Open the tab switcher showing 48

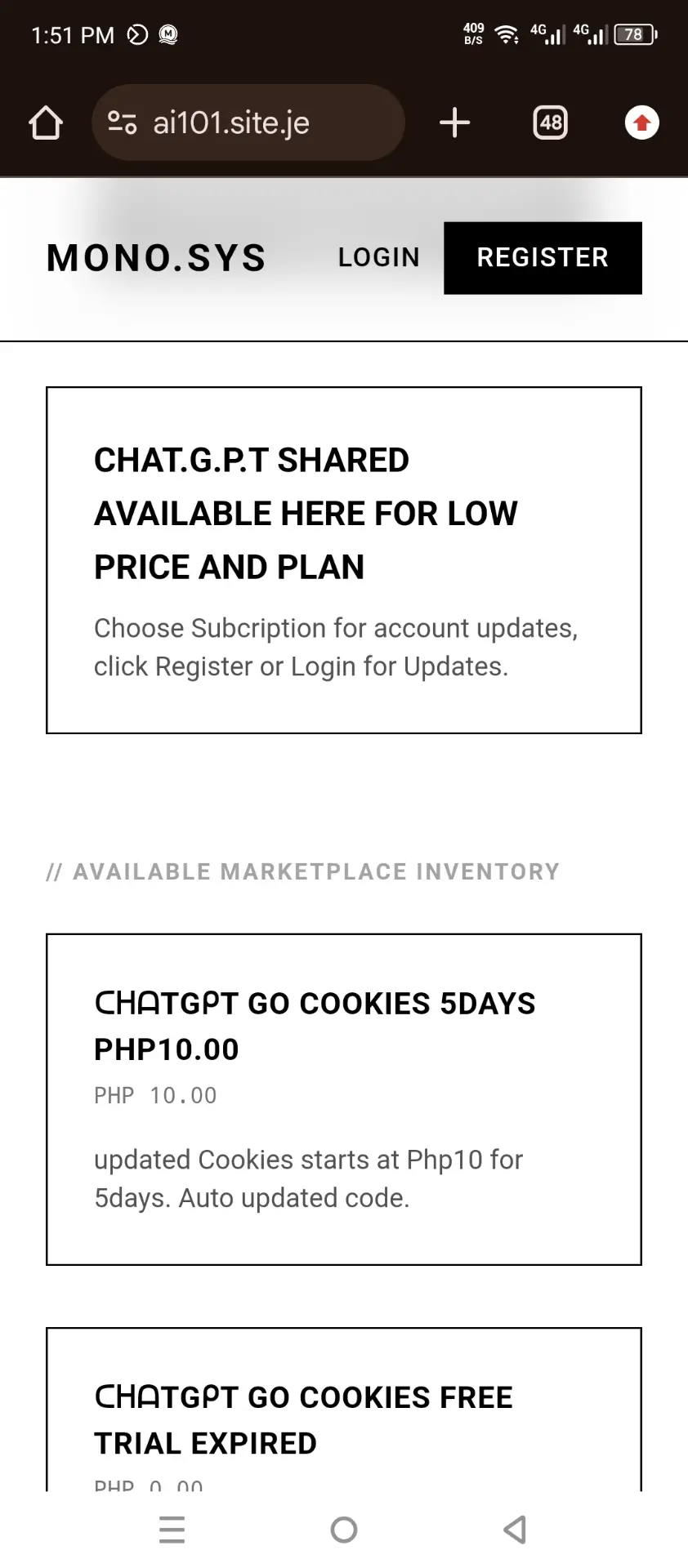(551, 122)
